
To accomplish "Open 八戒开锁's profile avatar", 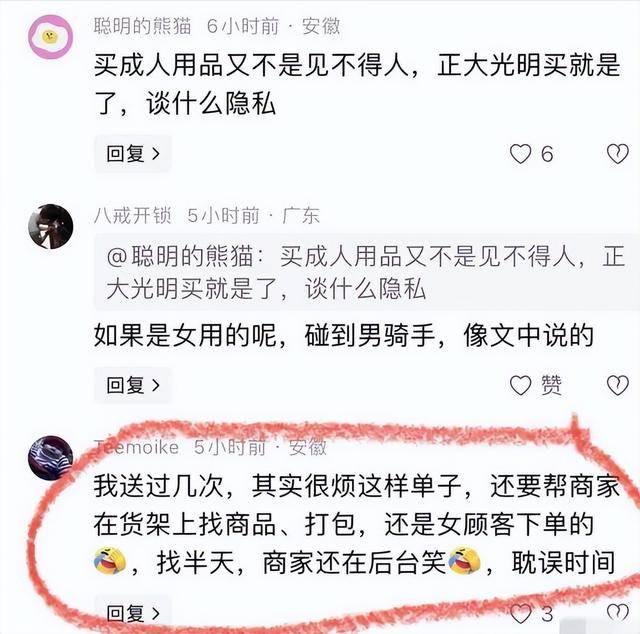I will (x=49, y=227).
